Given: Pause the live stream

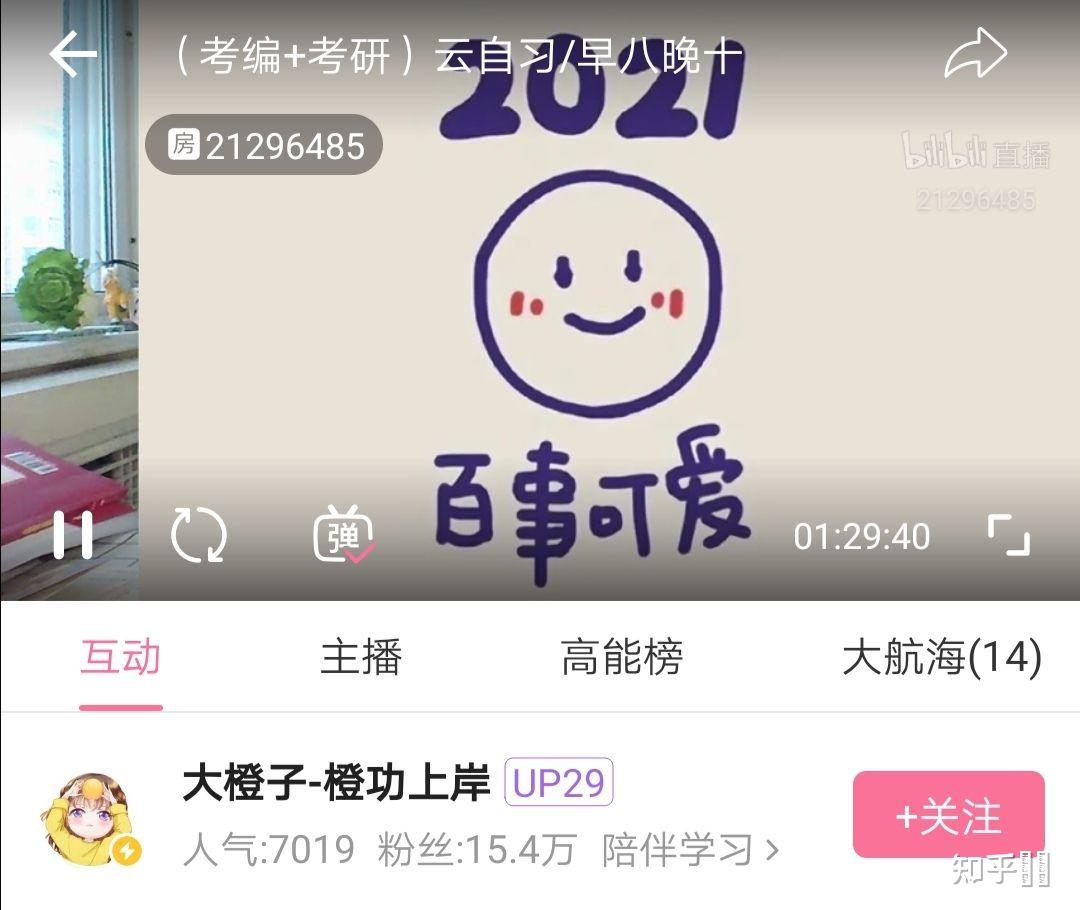Looking at the screenshot, I should (73, 534).
